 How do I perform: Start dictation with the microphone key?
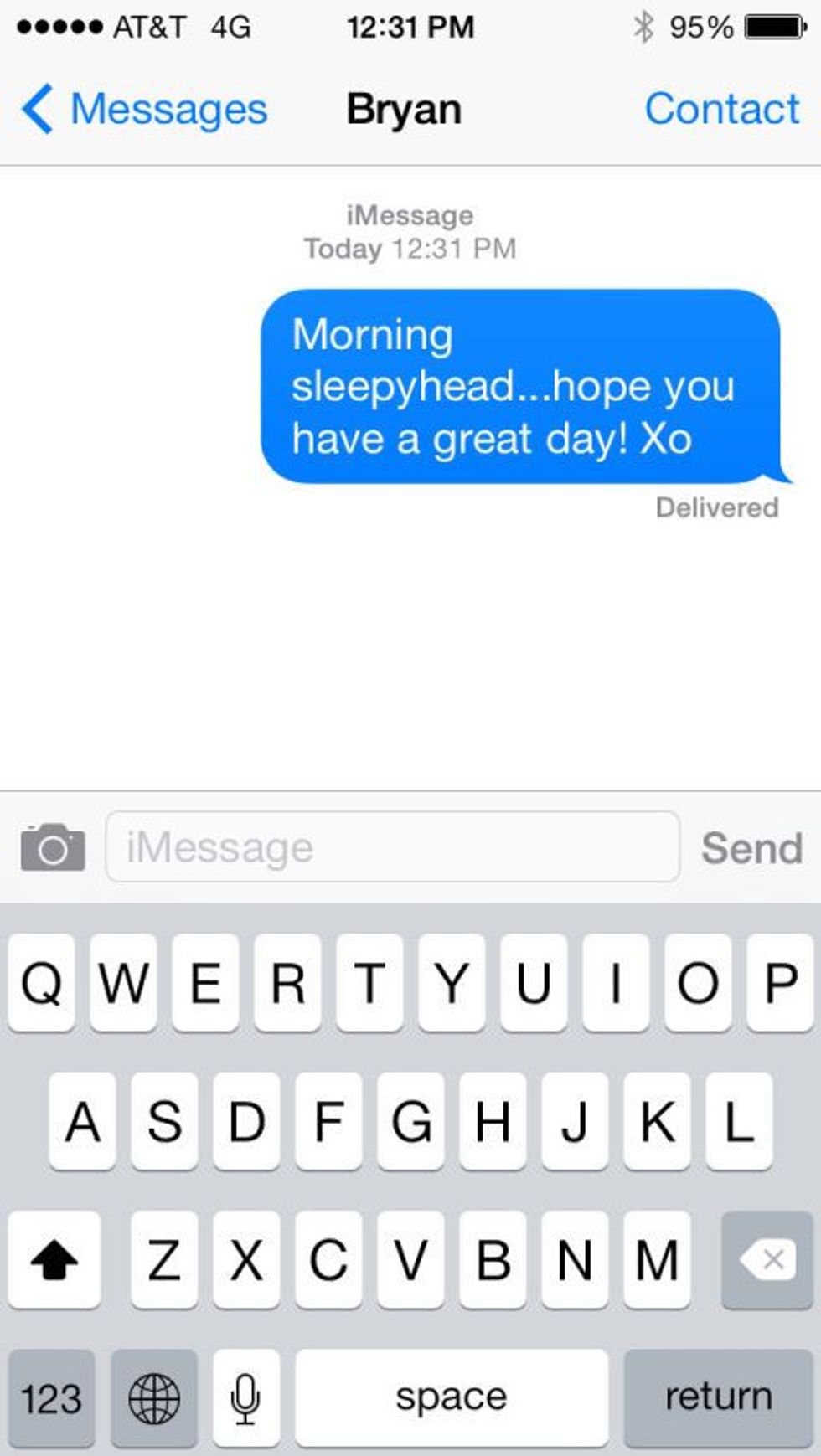pos(245,1398)
